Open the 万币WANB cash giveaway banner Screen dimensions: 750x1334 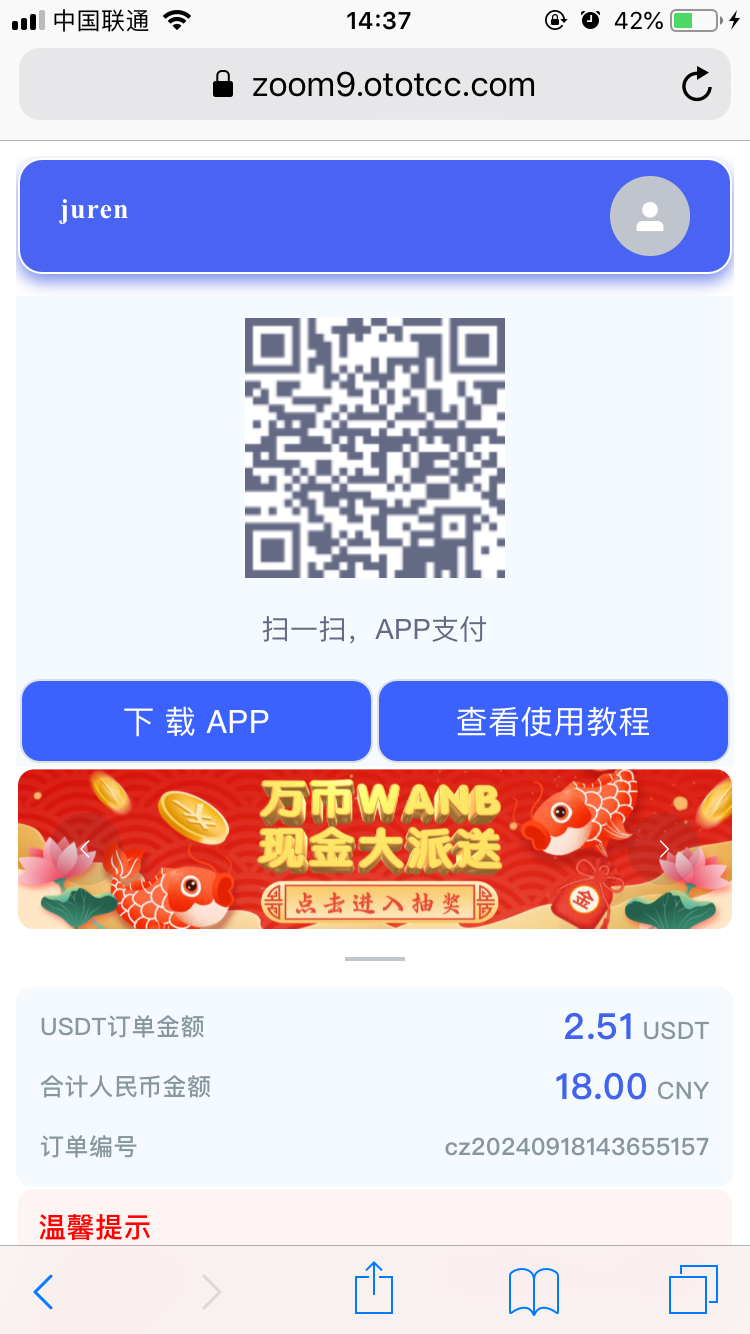(376, 849)
